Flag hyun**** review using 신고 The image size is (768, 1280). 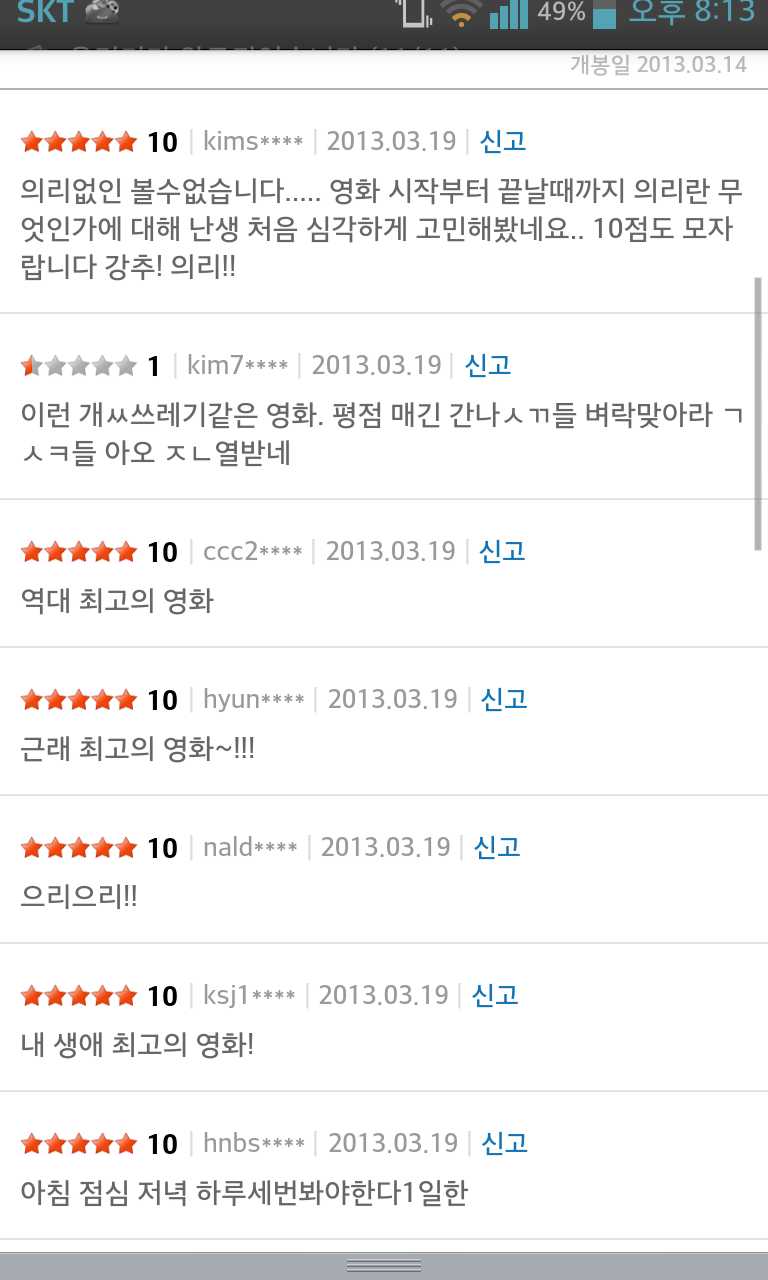coord(504,699)
